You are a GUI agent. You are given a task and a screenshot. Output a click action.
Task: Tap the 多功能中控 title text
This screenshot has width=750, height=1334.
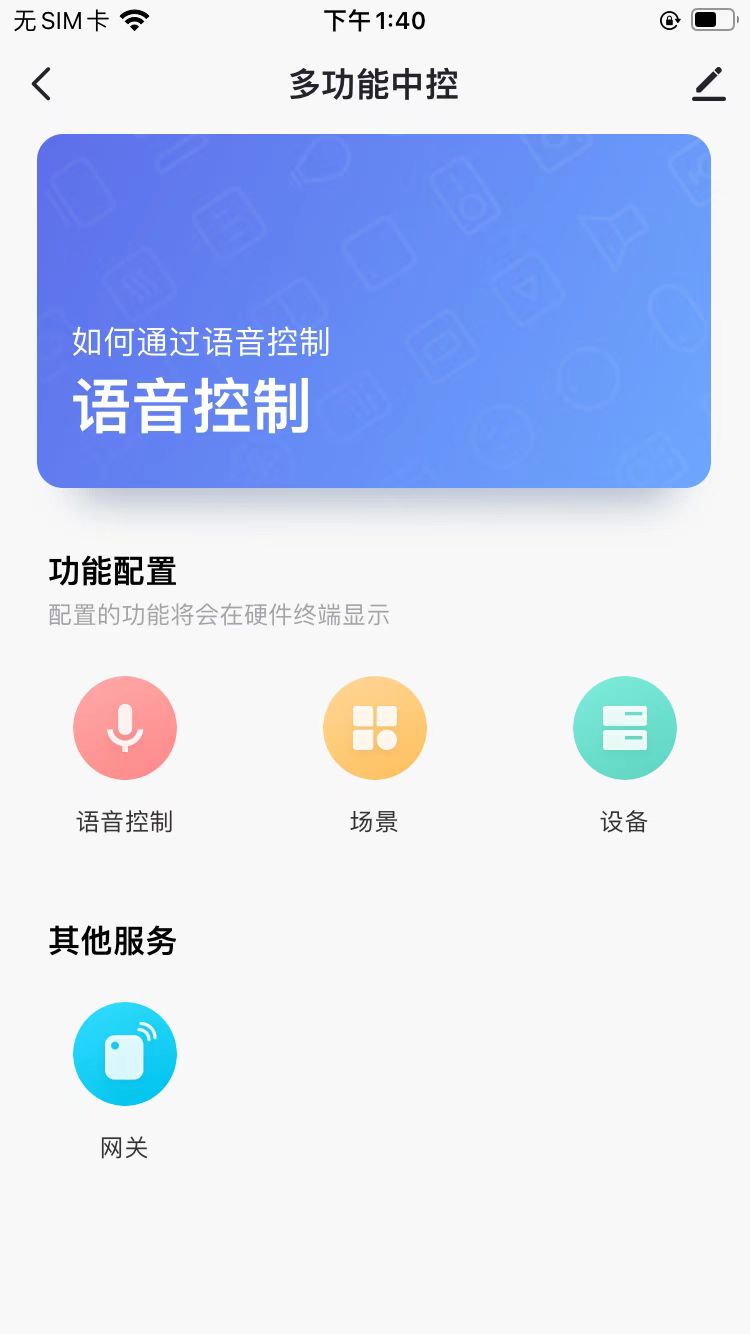[373, 86]
